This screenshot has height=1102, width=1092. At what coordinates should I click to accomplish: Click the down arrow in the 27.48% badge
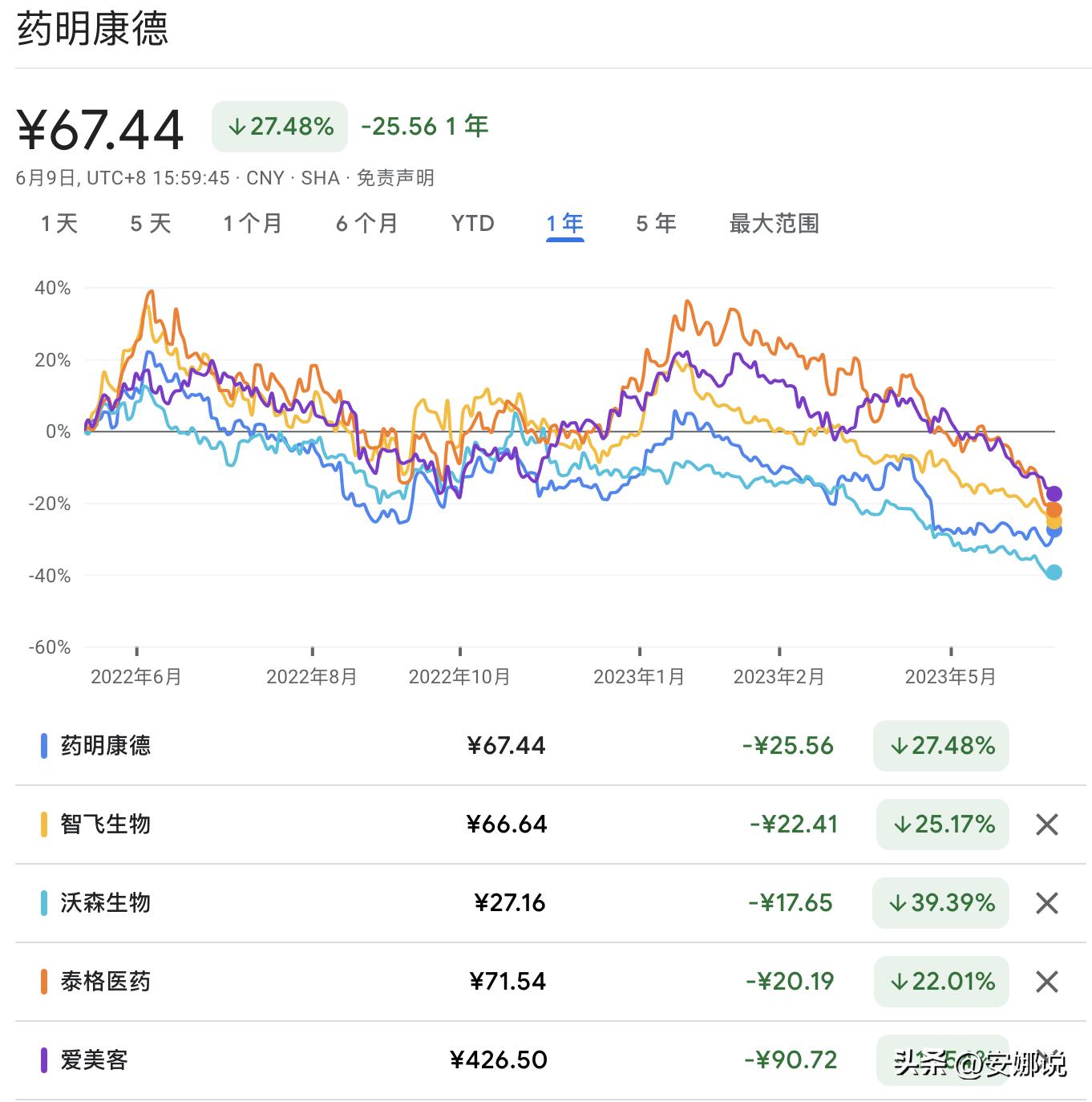(237, 126)
